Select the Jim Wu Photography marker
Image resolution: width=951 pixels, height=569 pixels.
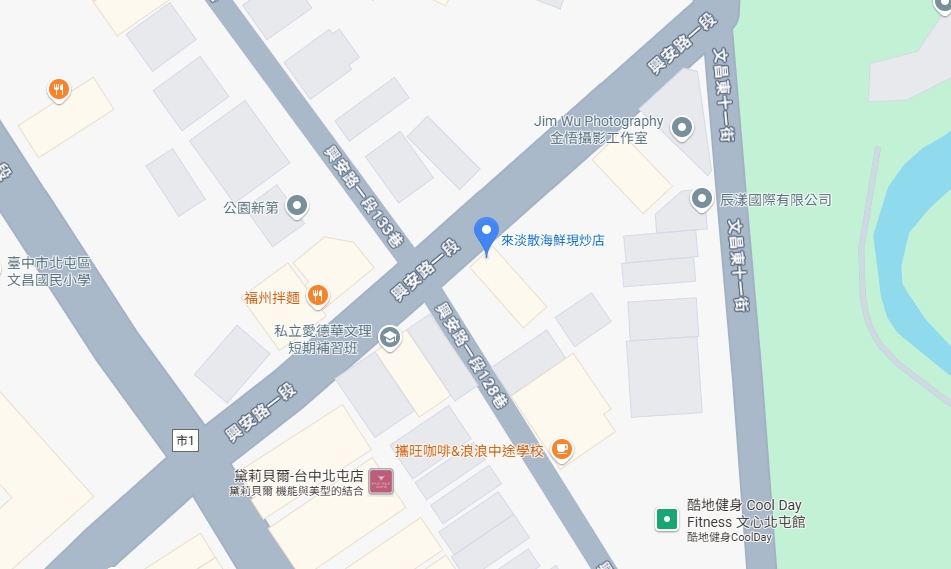click(682, 128)
